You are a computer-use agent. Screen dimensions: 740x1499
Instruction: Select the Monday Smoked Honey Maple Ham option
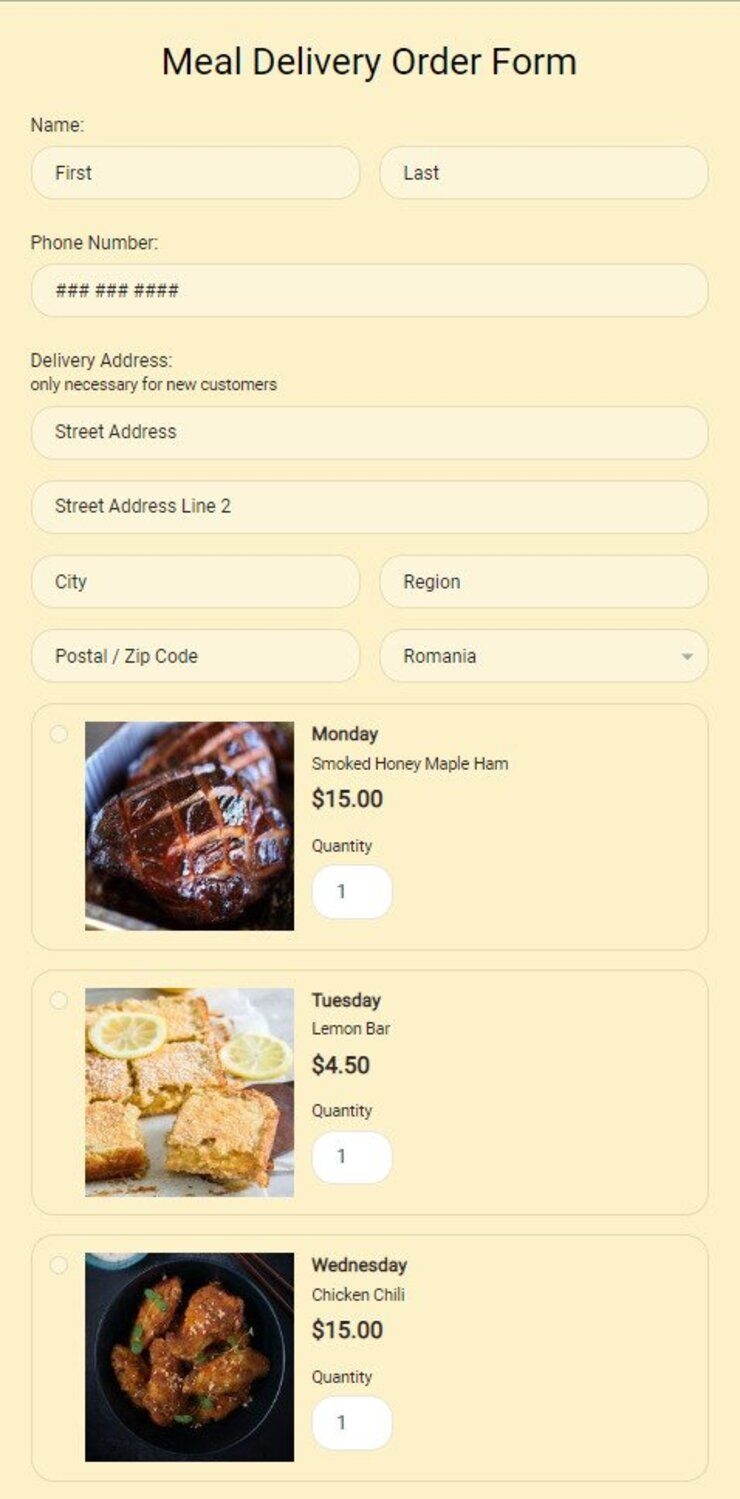58,733
